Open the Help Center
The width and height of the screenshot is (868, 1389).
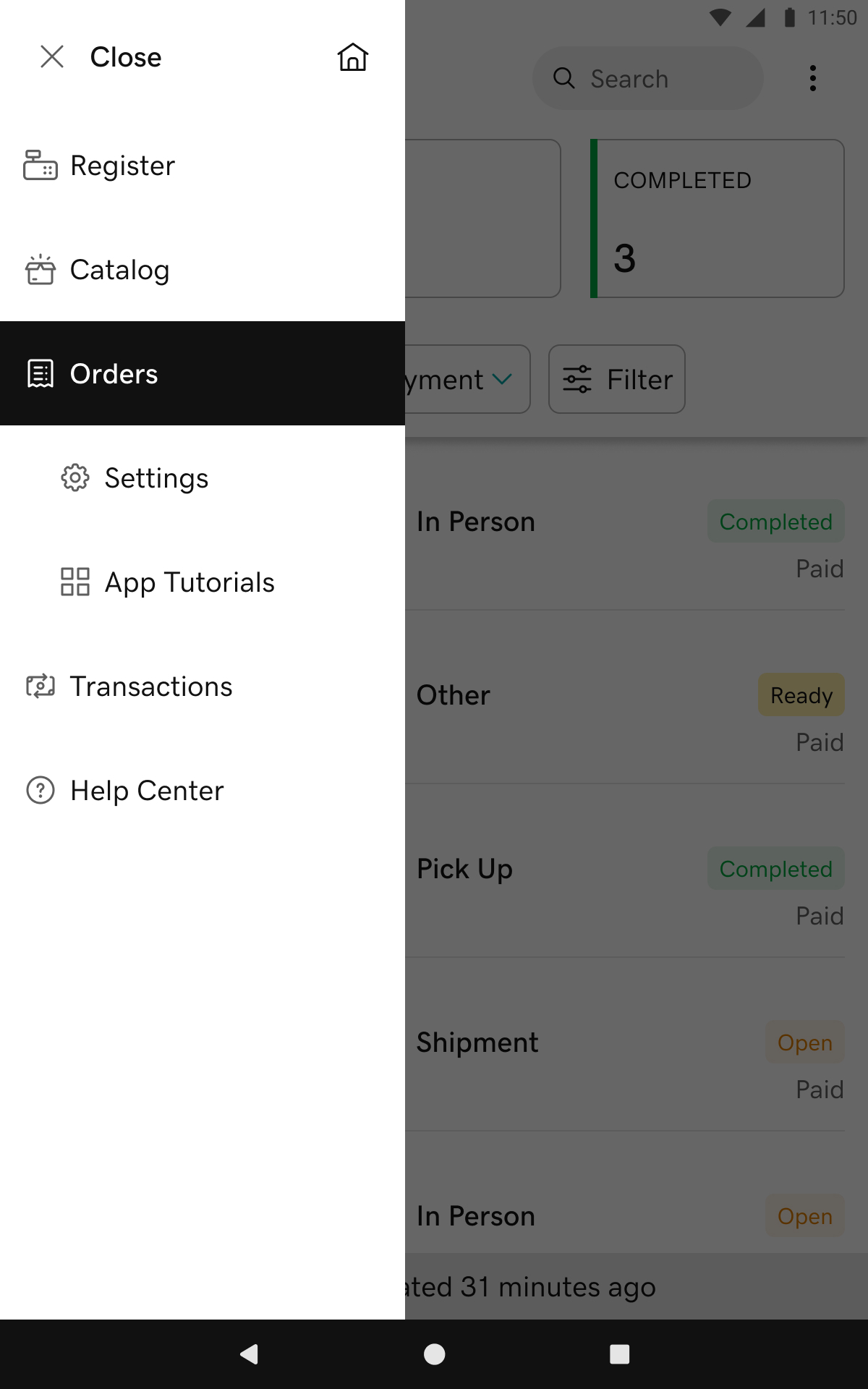[x=147, y=791]
